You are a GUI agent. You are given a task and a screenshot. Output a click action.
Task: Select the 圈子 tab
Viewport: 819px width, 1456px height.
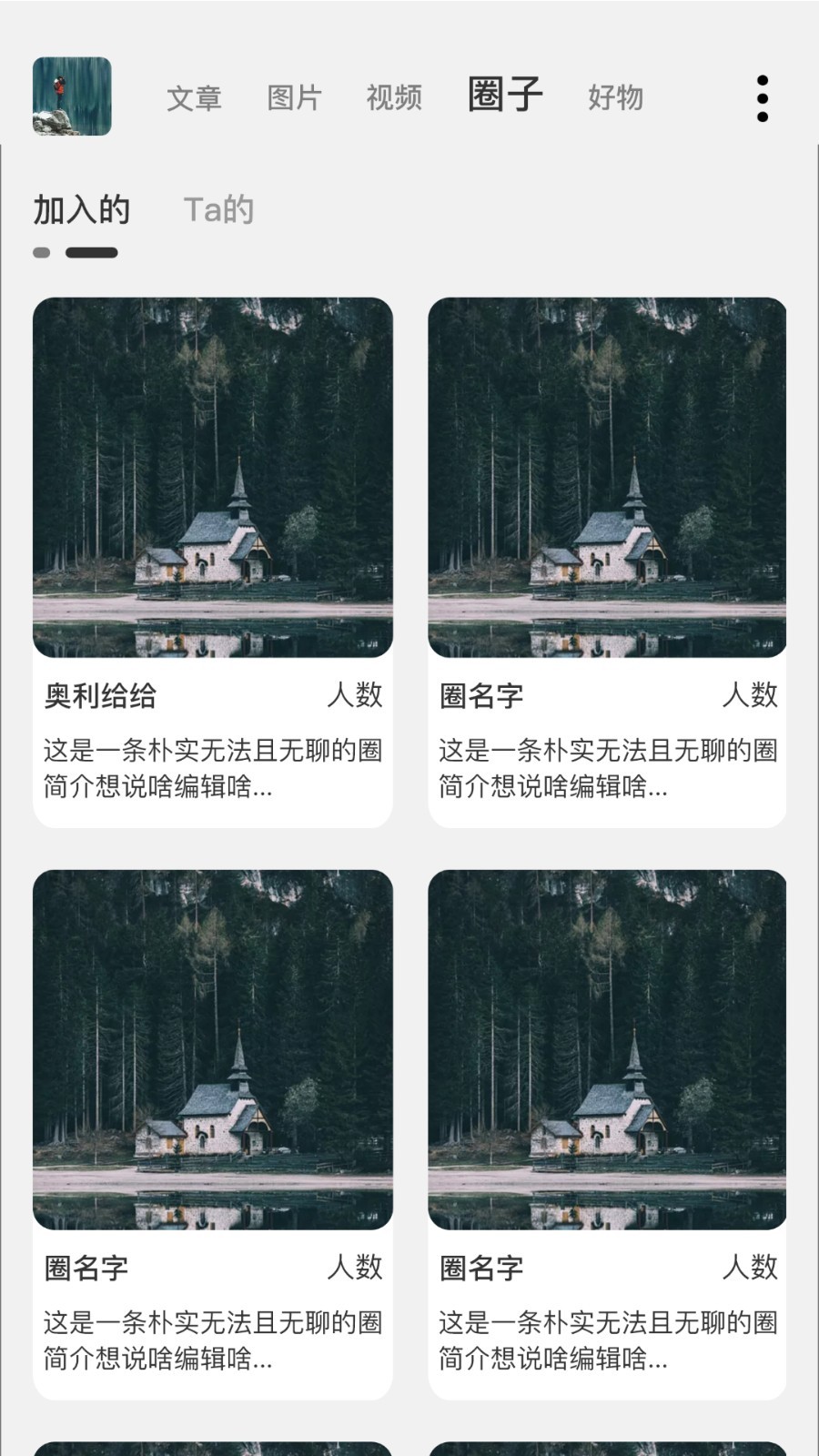click(x=505, y=95)
